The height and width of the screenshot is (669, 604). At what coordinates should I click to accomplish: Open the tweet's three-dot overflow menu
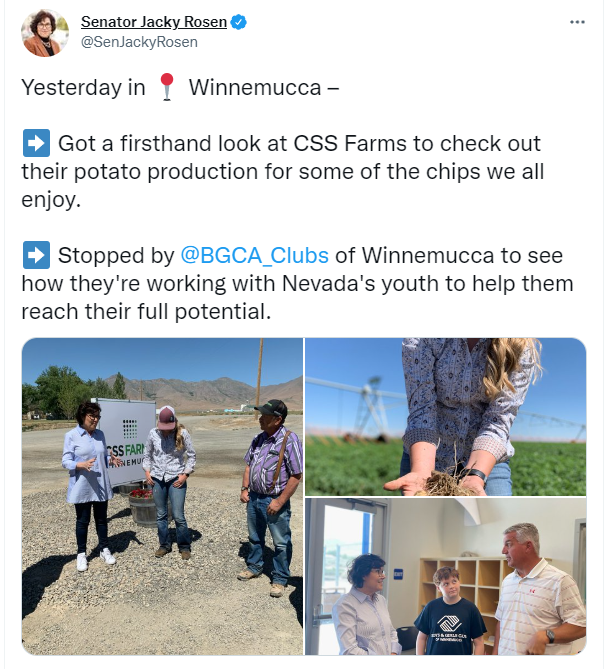(577, 22)
